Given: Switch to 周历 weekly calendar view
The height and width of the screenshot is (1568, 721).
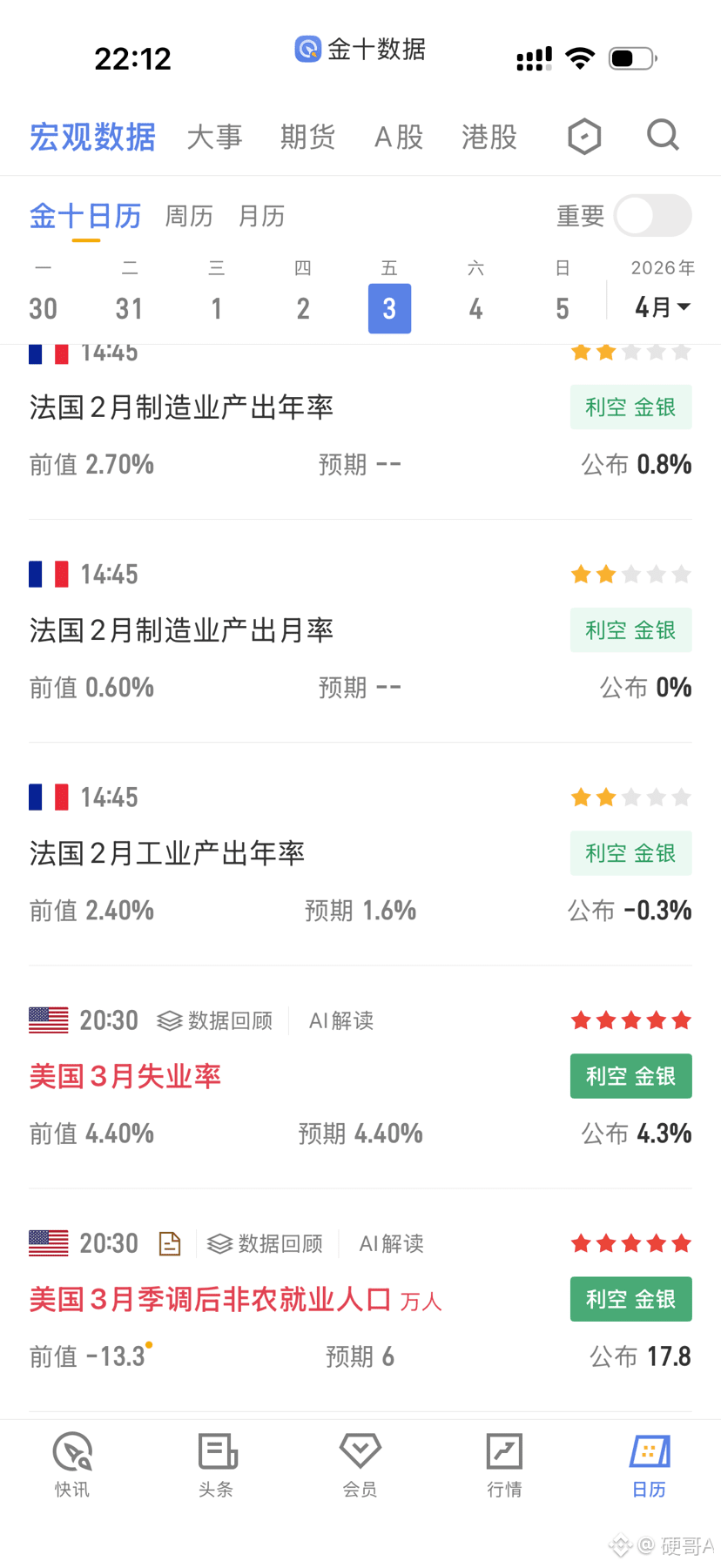Looking at the screenshot, I should 189,216.
